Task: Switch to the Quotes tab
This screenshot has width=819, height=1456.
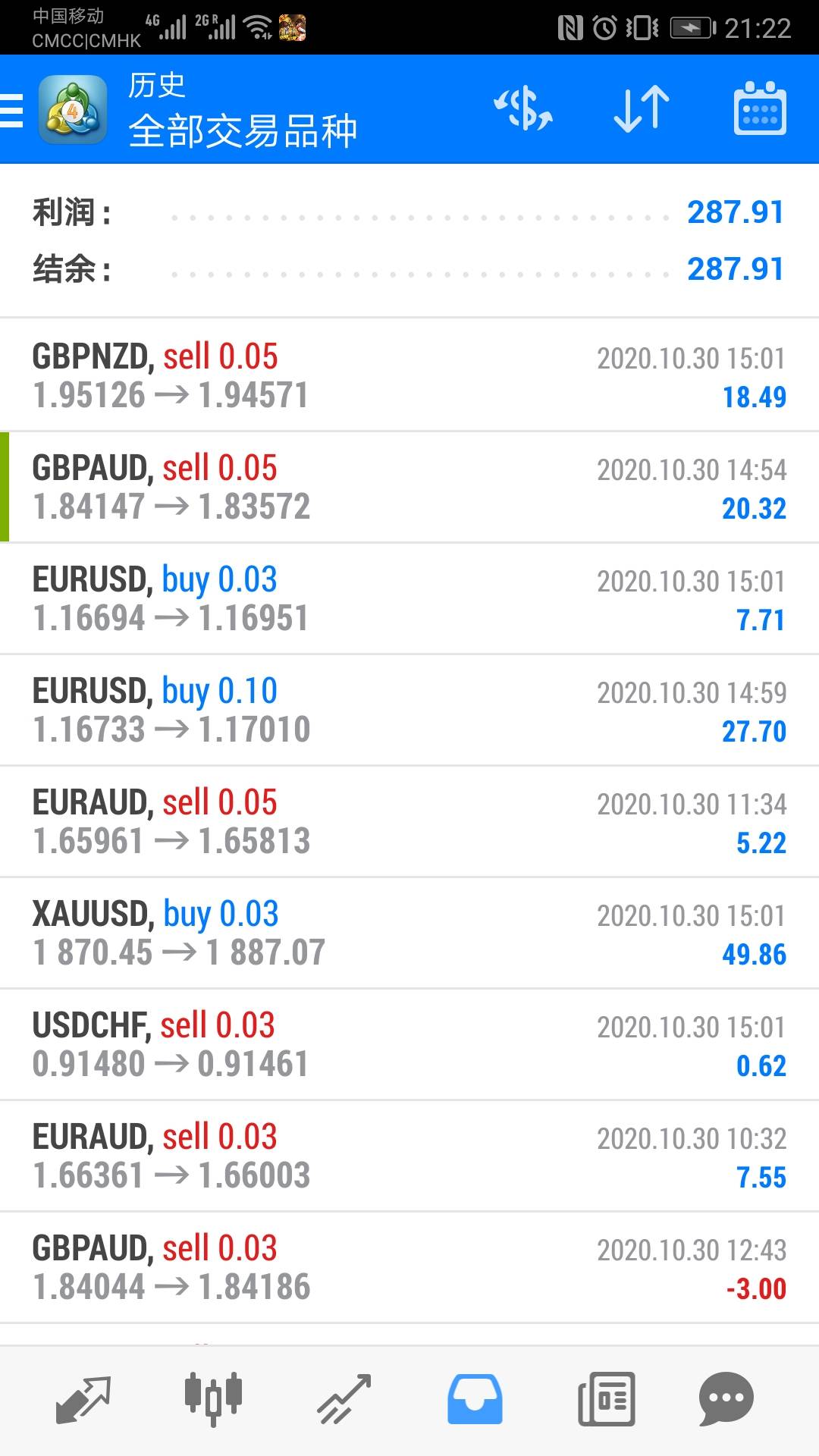Action: pos(83,1399)
